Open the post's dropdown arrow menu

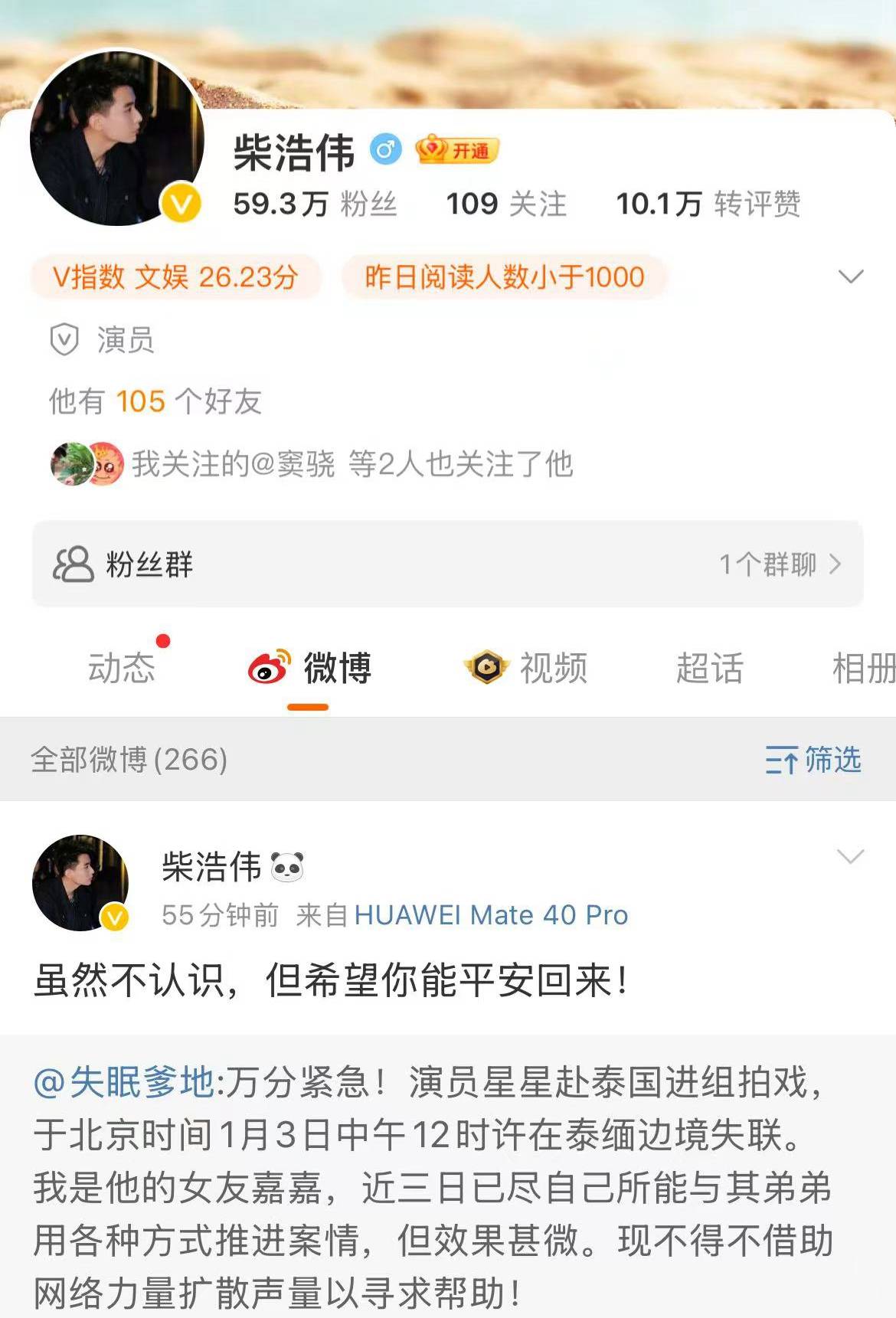[851, 857]
